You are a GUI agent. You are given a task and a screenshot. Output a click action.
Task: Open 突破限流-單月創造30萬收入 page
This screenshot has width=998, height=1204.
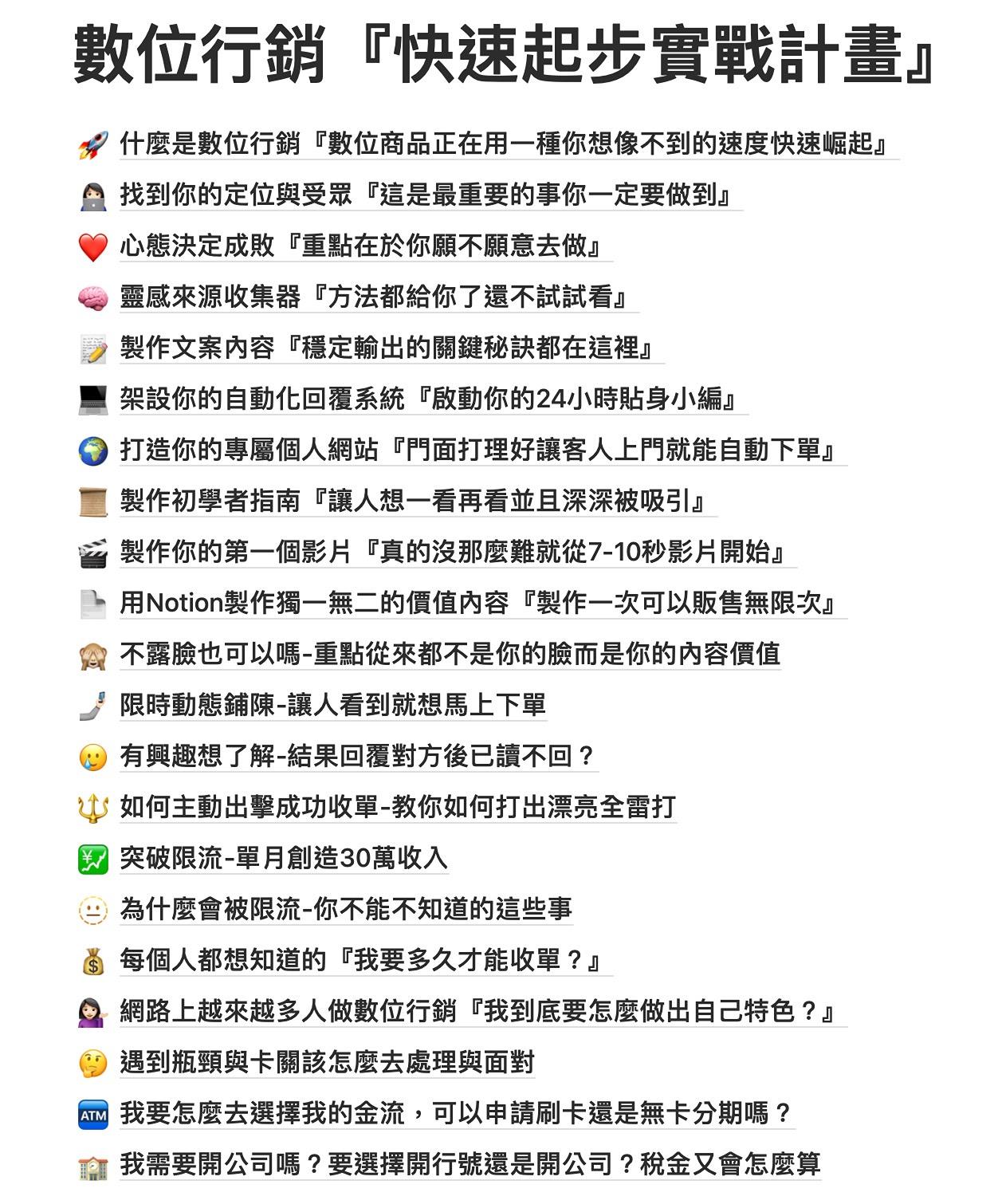[283, 859]
